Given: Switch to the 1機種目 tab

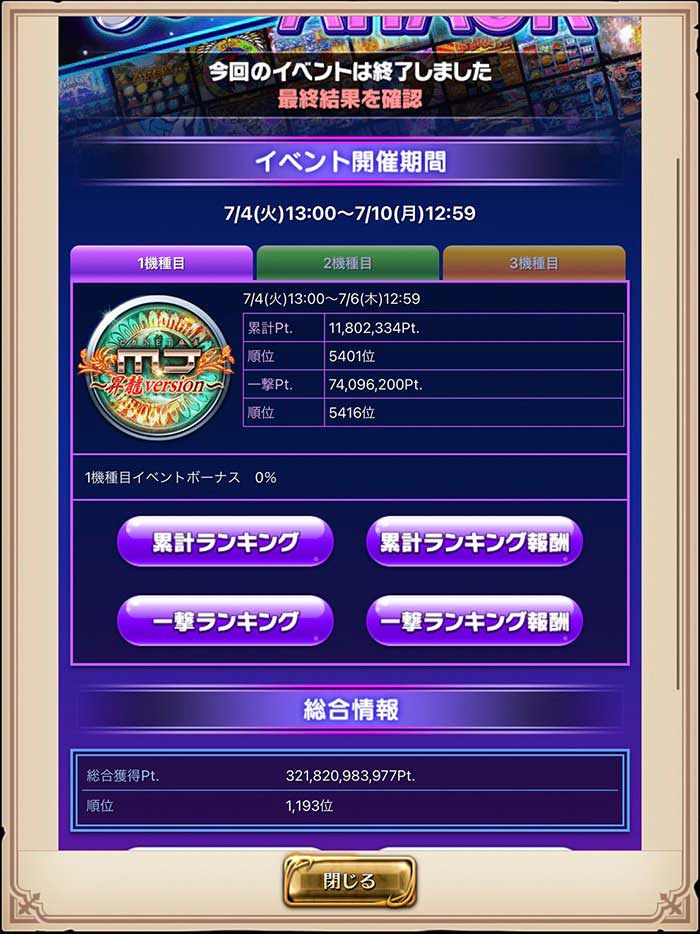Looking at the screenshot, I should click(161, 263).
